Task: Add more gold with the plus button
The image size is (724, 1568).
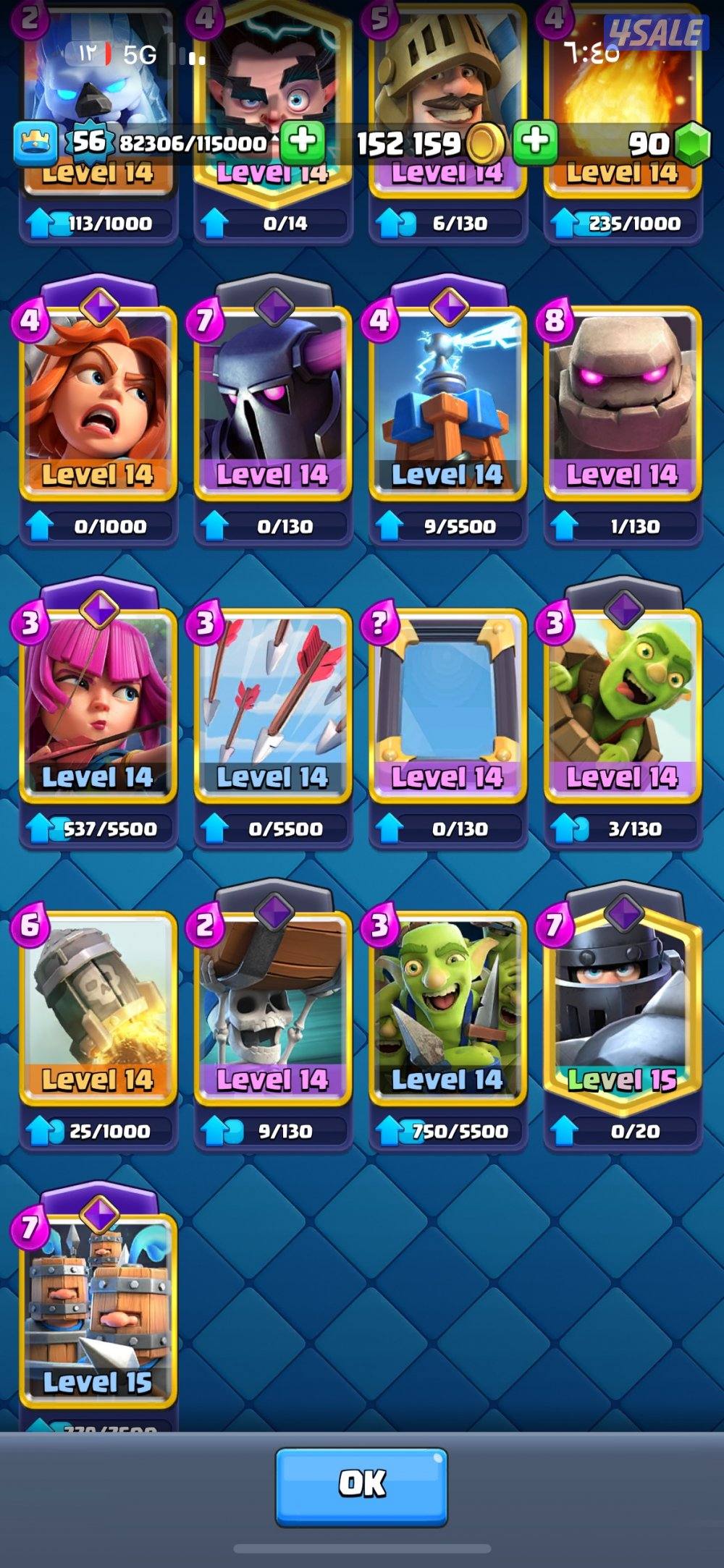Action: point(535,142)
